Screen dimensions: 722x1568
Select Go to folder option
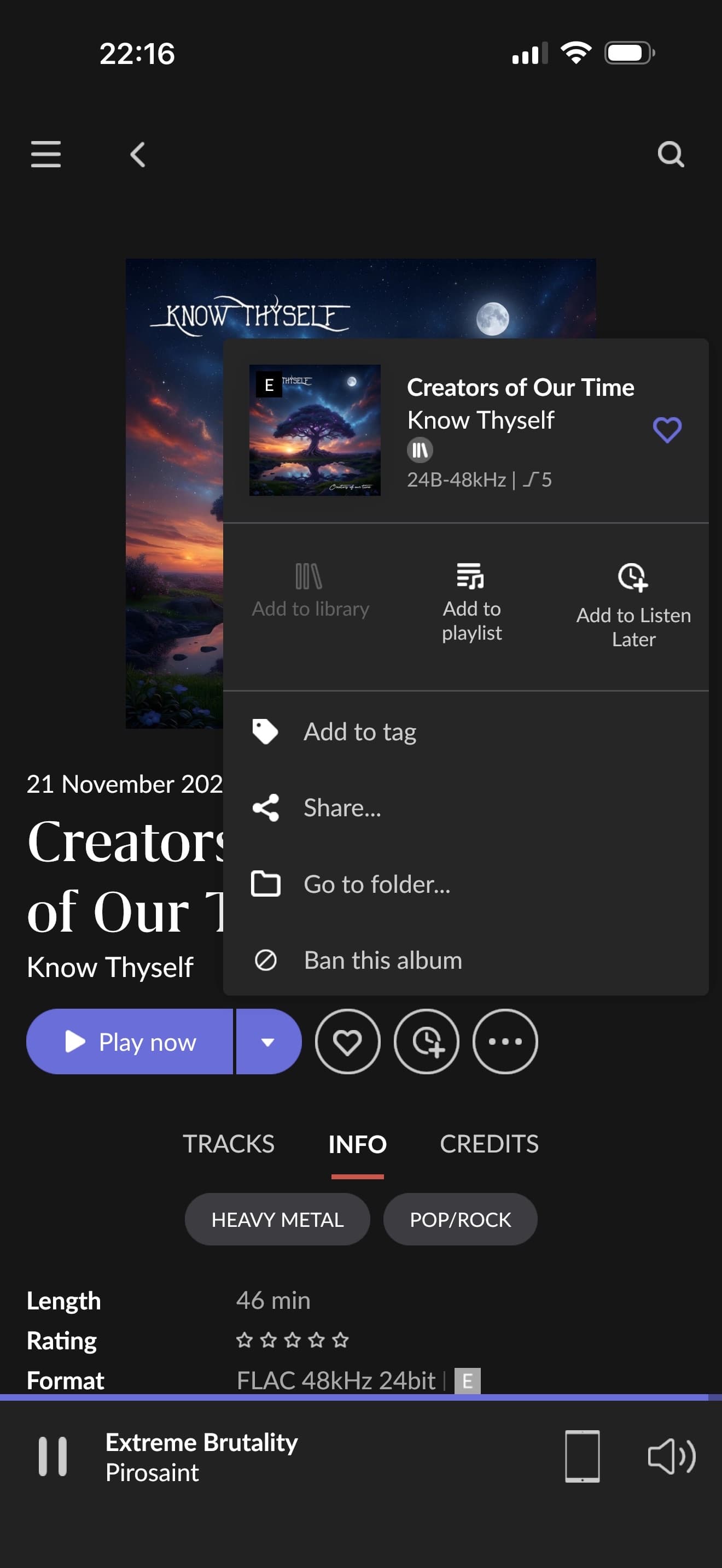pos(376,884)
